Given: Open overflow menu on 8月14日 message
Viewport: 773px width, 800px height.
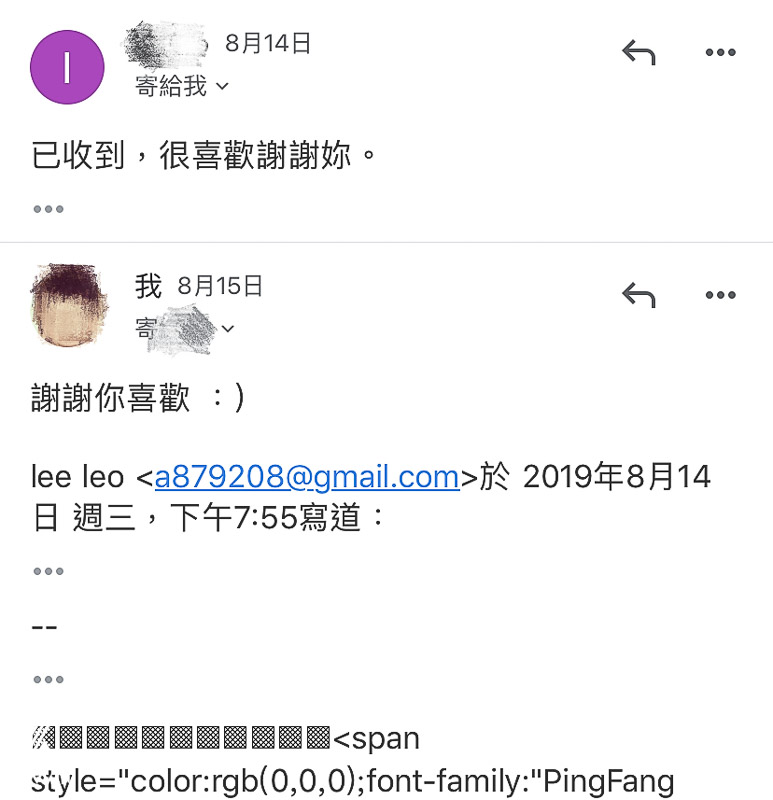Looking at the screenshot, I should (x=720, y=53).
